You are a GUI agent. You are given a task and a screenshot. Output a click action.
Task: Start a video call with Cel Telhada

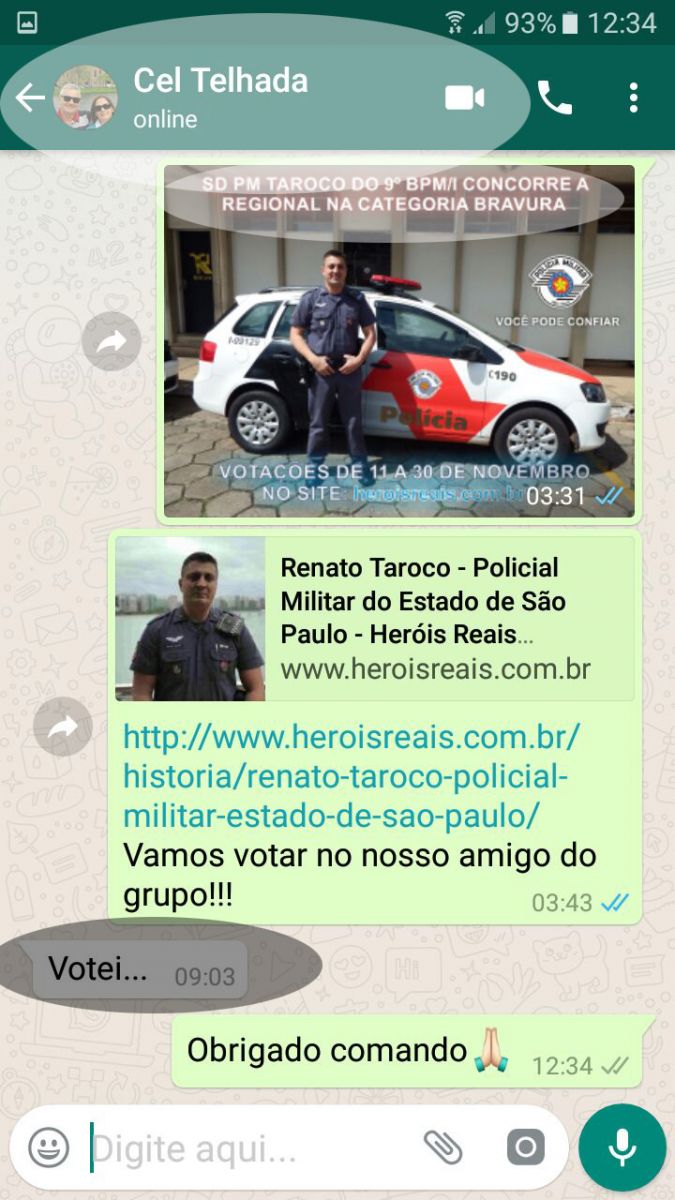(x=464, y=97)
